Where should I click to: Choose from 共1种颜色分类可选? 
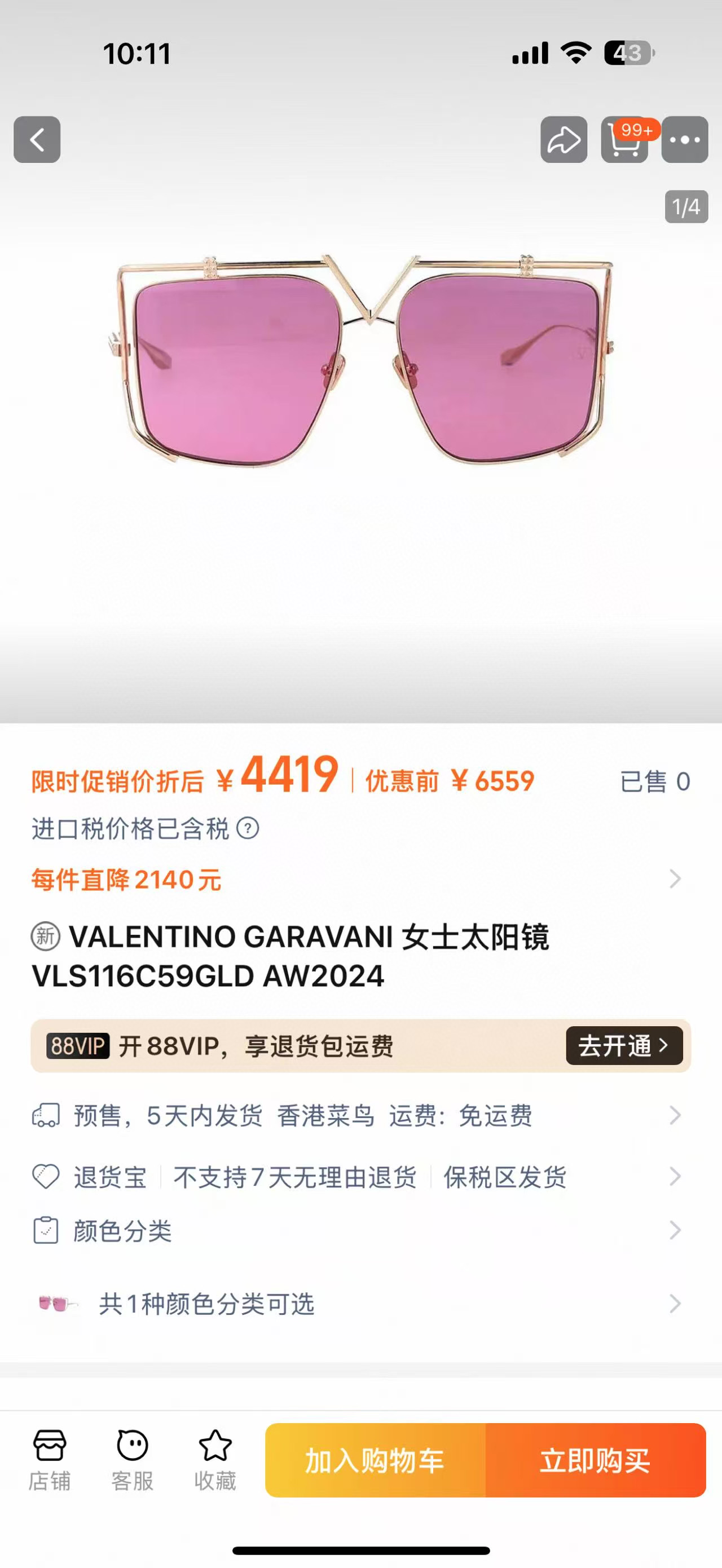359,1304
